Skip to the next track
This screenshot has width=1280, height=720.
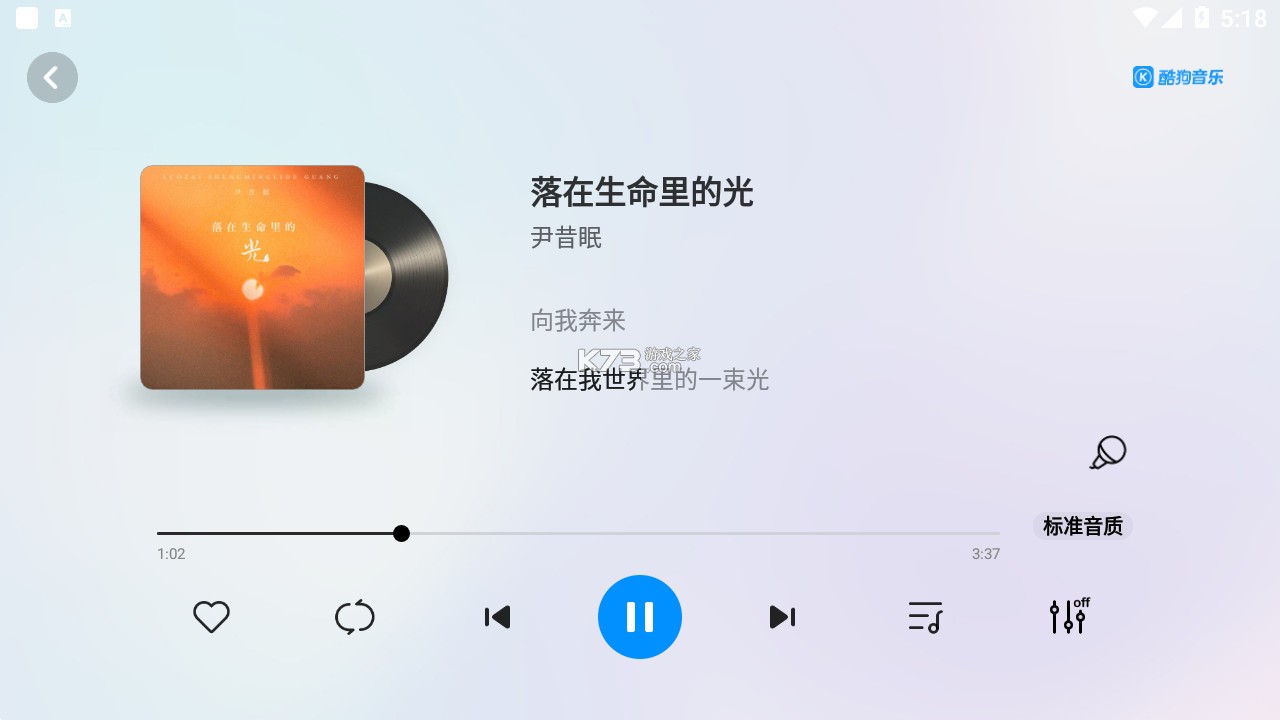point(782,617)
